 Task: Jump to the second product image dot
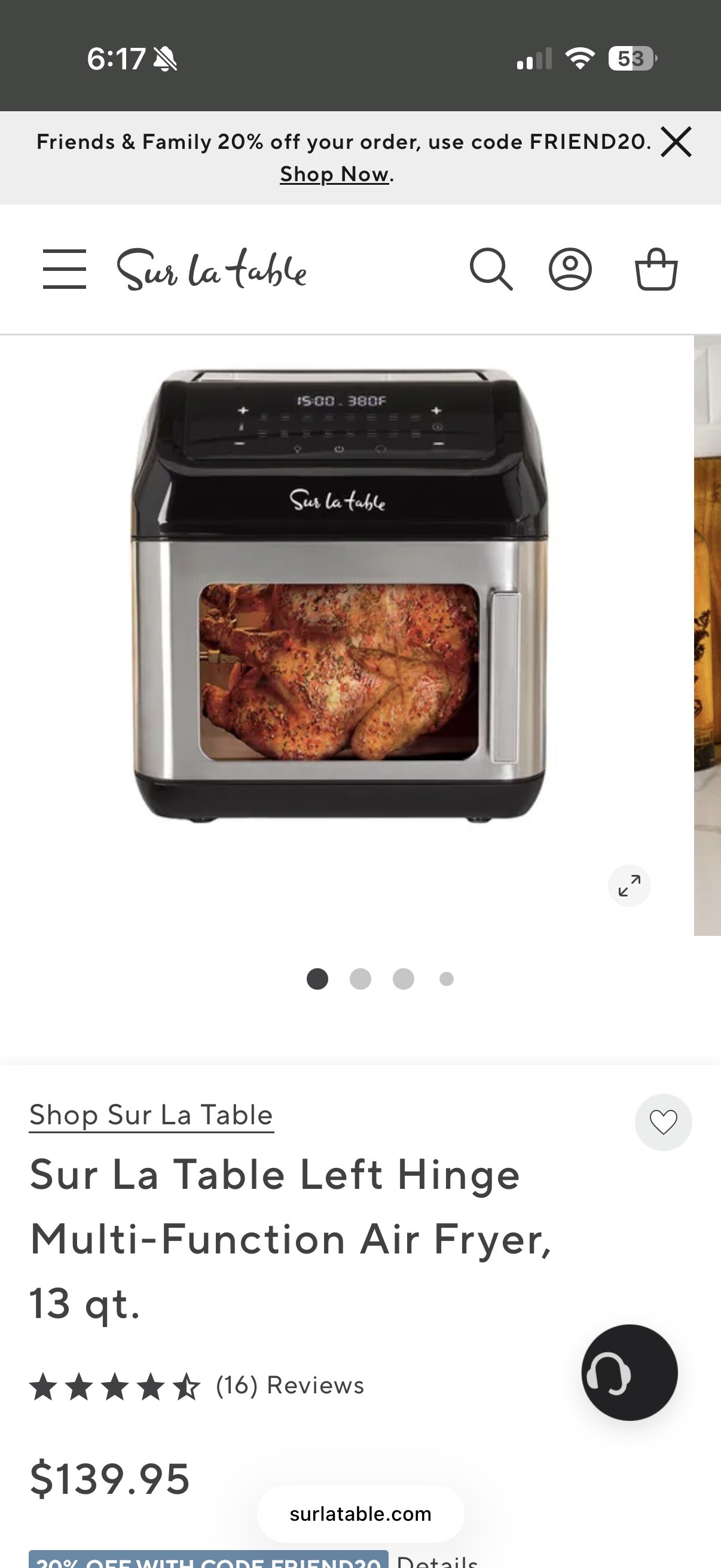click(360, 979)
